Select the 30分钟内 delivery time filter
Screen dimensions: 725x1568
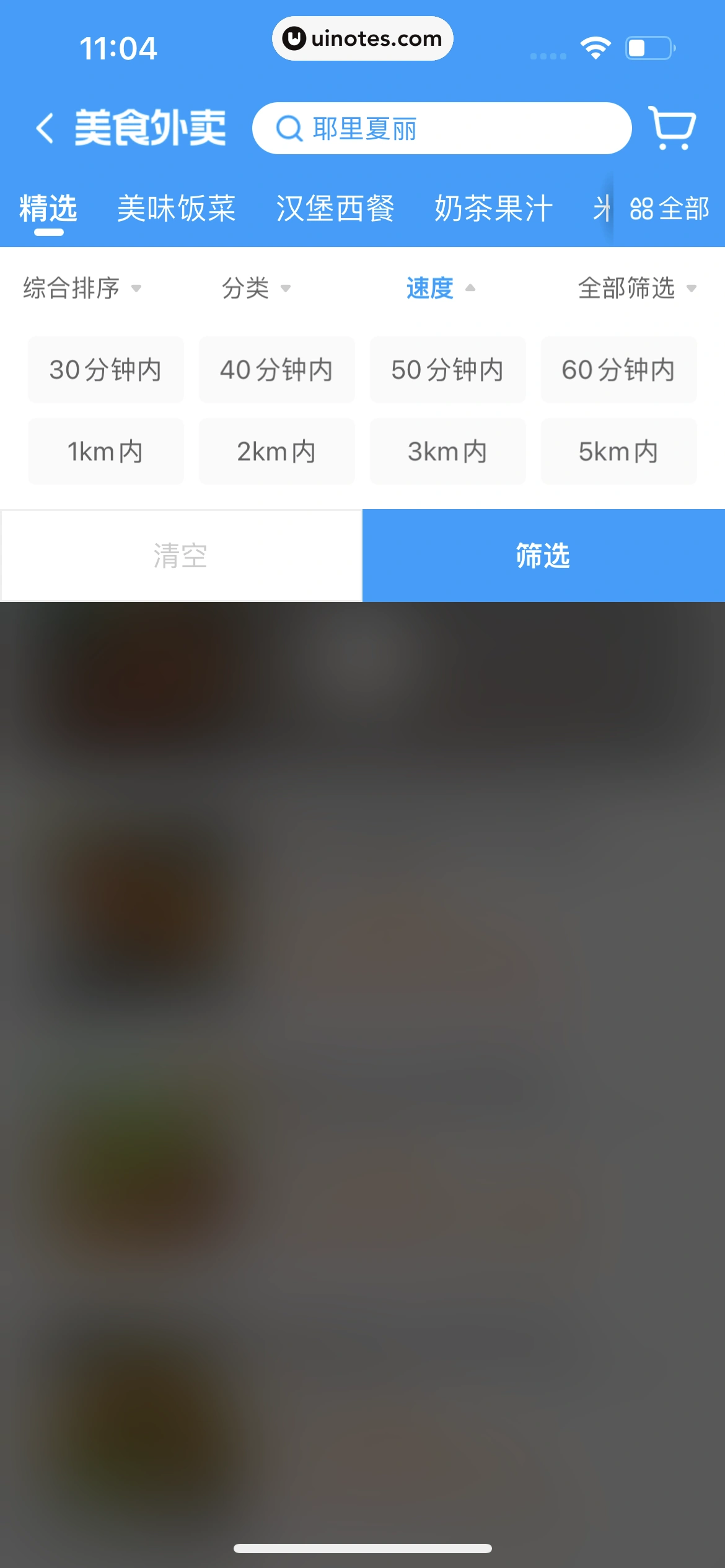105,370
